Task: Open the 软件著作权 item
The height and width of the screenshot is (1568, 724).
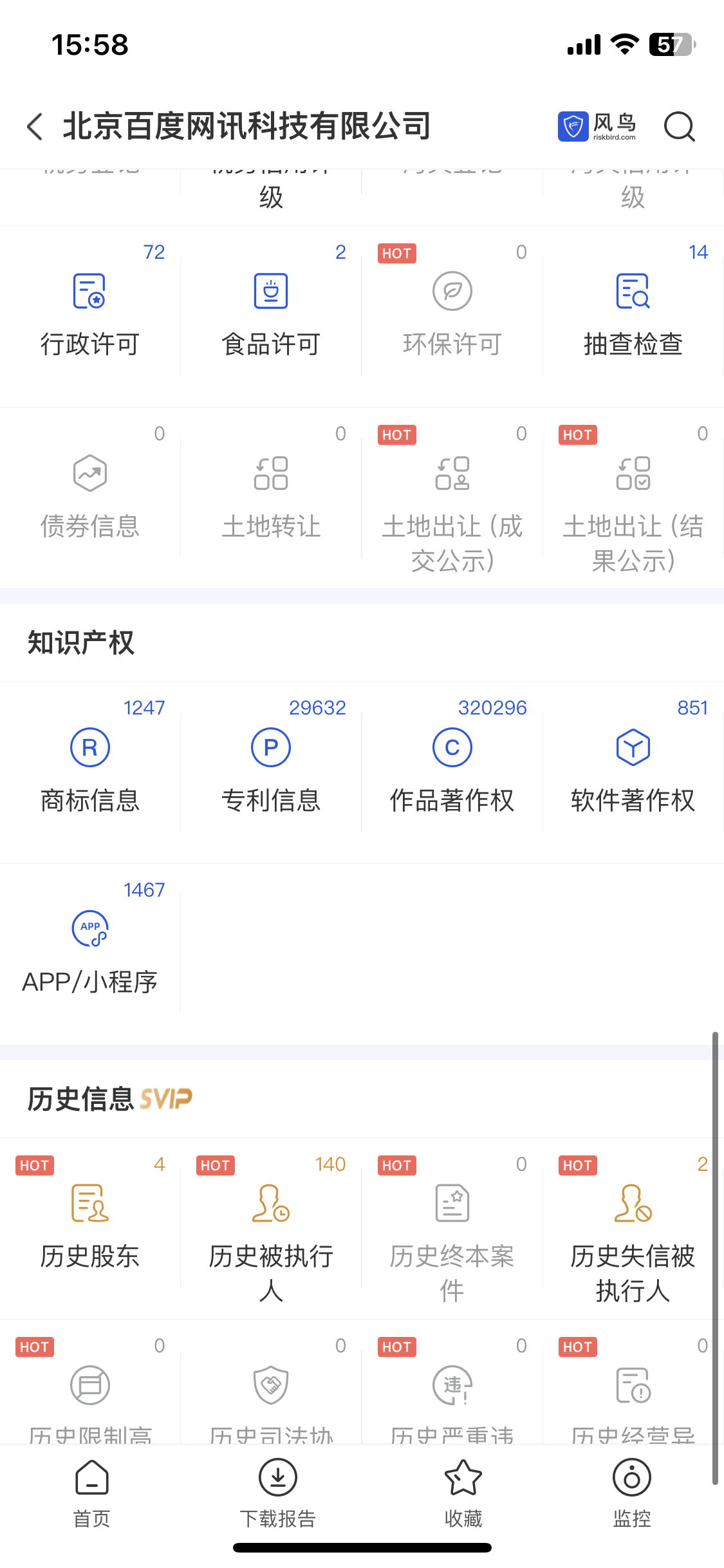Action: coord(633,758)
